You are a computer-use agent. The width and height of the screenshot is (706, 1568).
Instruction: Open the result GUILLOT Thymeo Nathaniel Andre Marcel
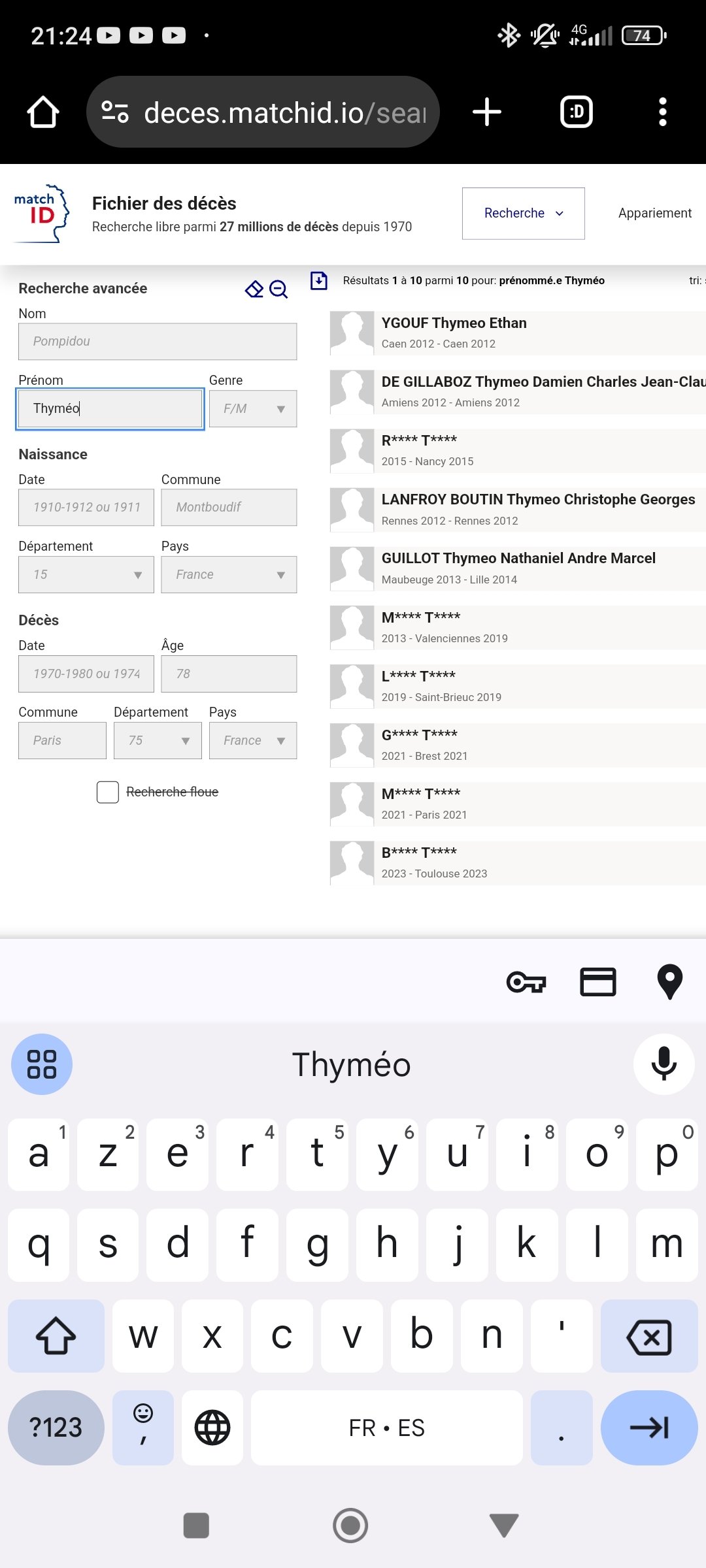518,568
